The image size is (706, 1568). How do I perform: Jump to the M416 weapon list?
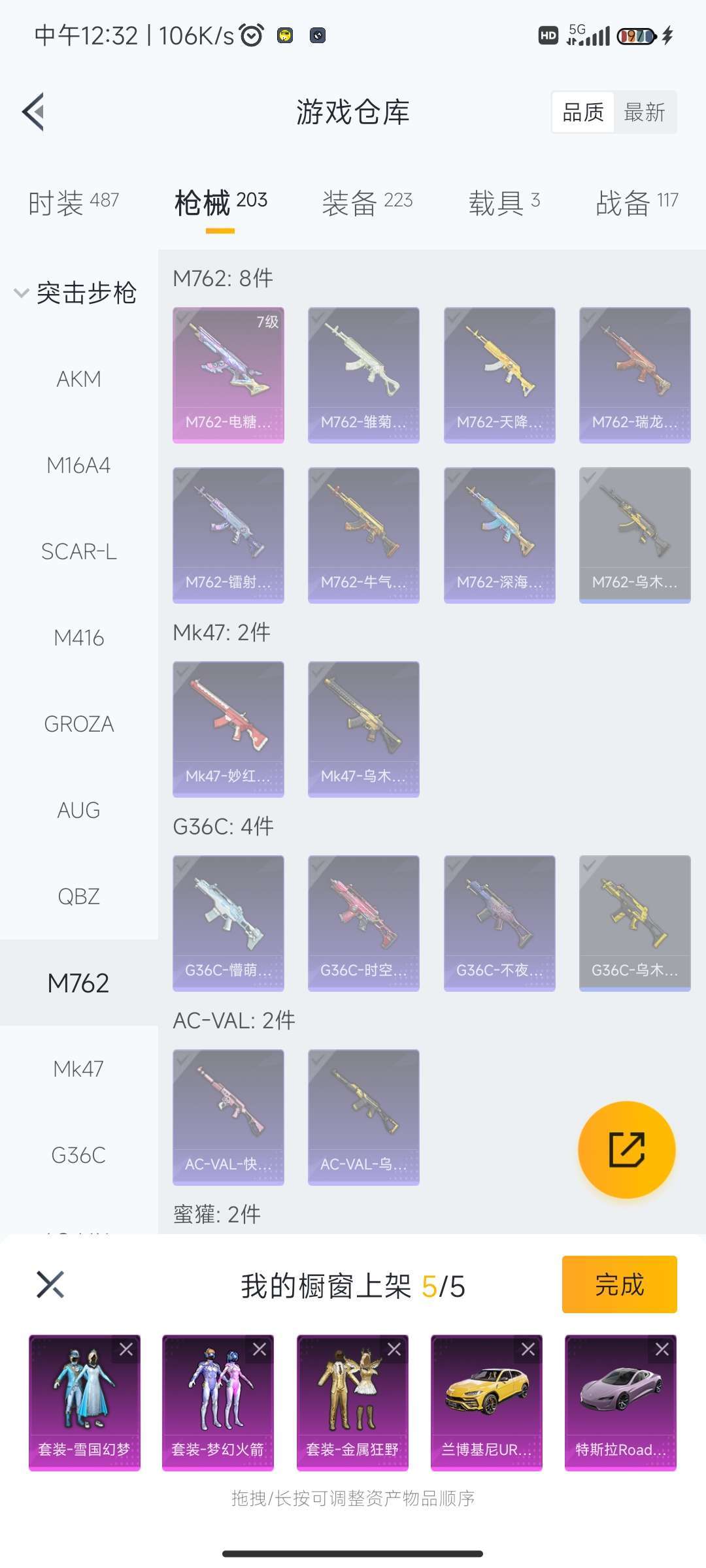click(78, 638)
